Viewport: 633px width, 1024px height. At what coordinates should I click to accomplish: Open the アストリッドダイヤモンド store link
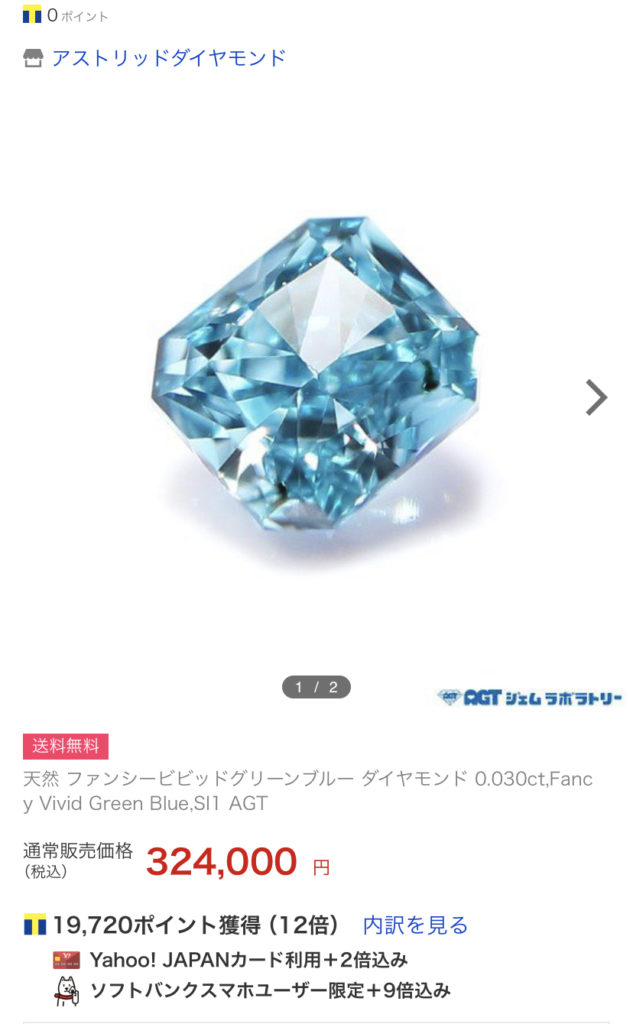pyautogui.click(x=168, y=58)
